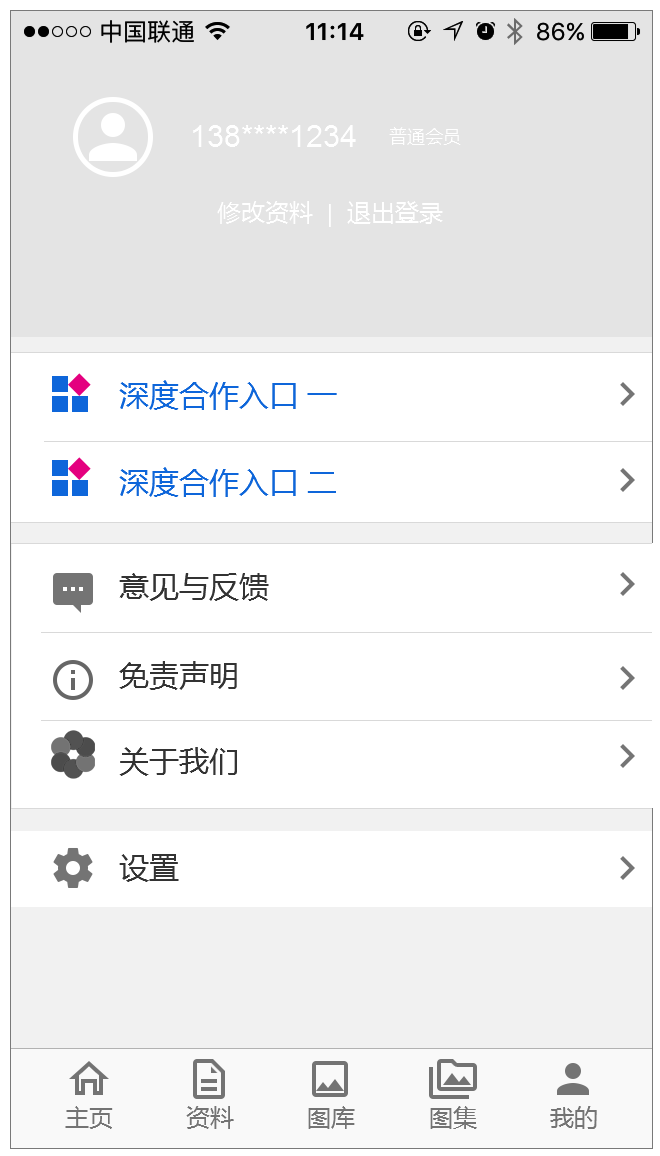Open 设置 settings
The image size is (660, 1156).
330,868
